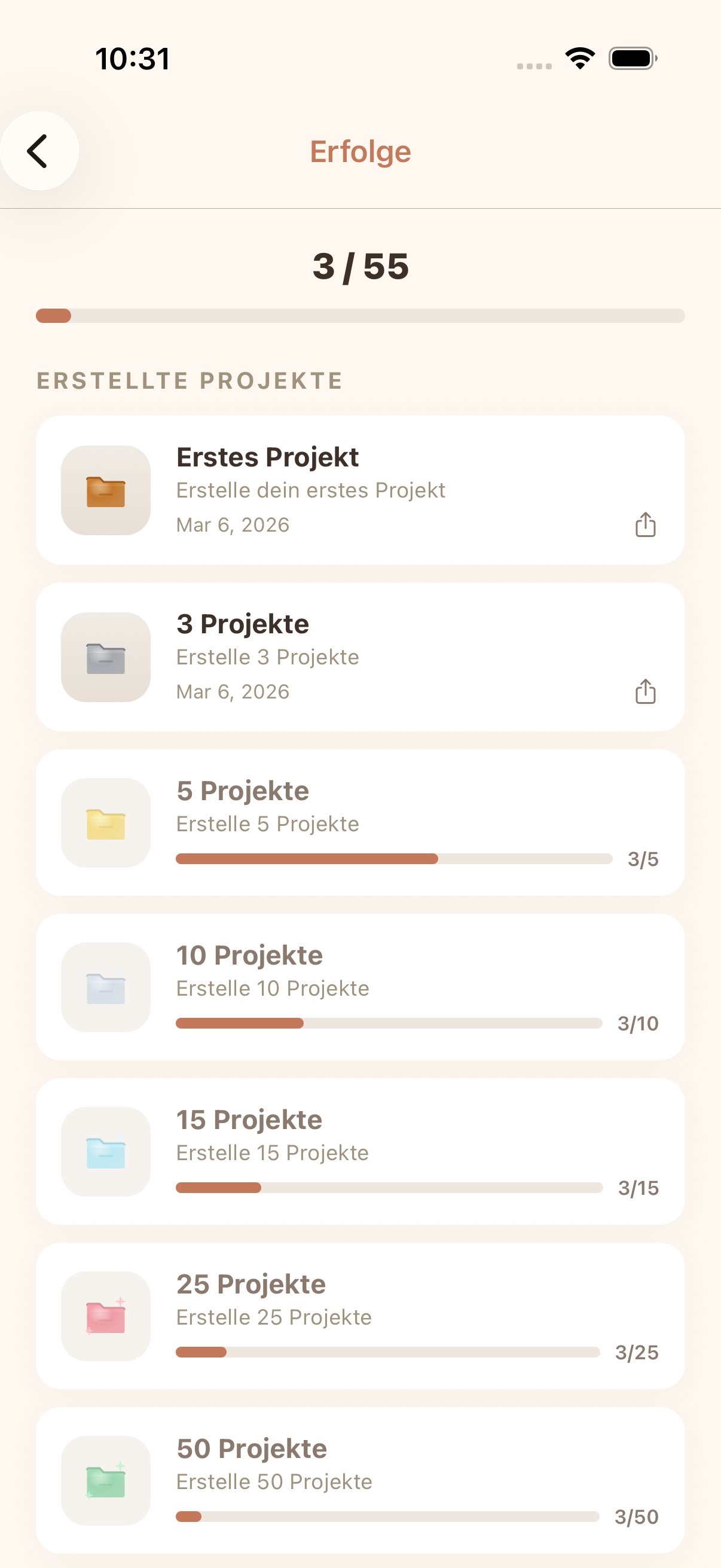This screenshot has width=721, height=1568.
Task: Open the Erstes Projekt achievement card
Action: pos(360,490)
